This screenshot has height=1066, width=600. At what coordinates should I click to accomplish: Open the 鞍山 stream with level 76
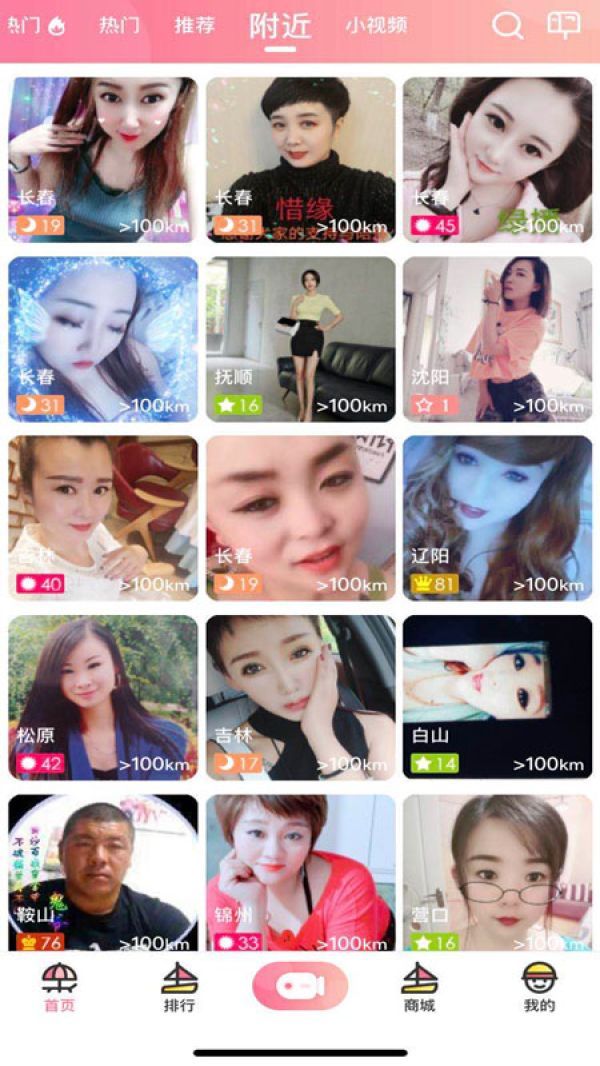(x=103, y=872)
